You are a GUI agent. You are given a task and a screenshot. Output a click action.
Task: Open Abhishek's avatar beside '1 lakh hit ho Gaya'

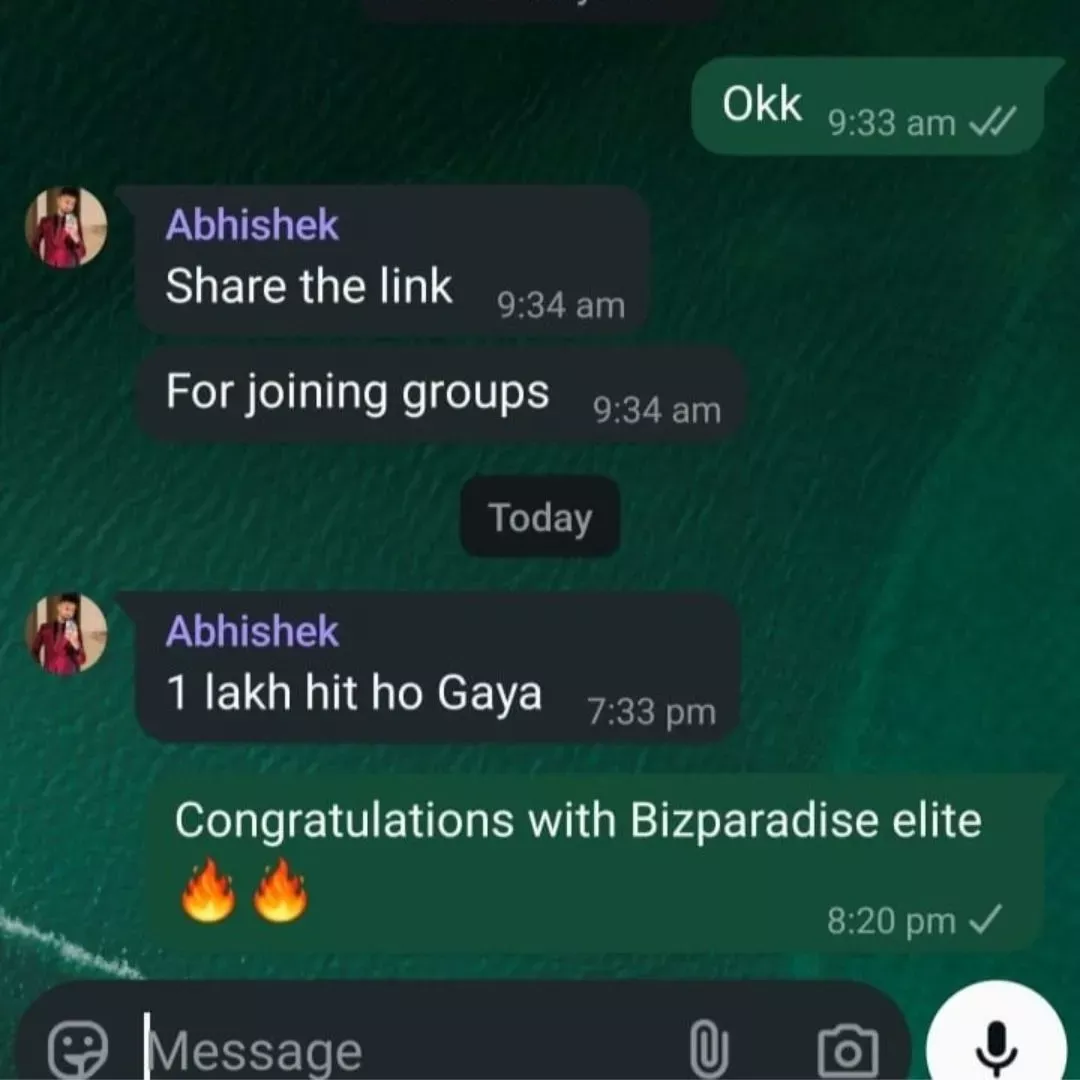click(66, 634)
